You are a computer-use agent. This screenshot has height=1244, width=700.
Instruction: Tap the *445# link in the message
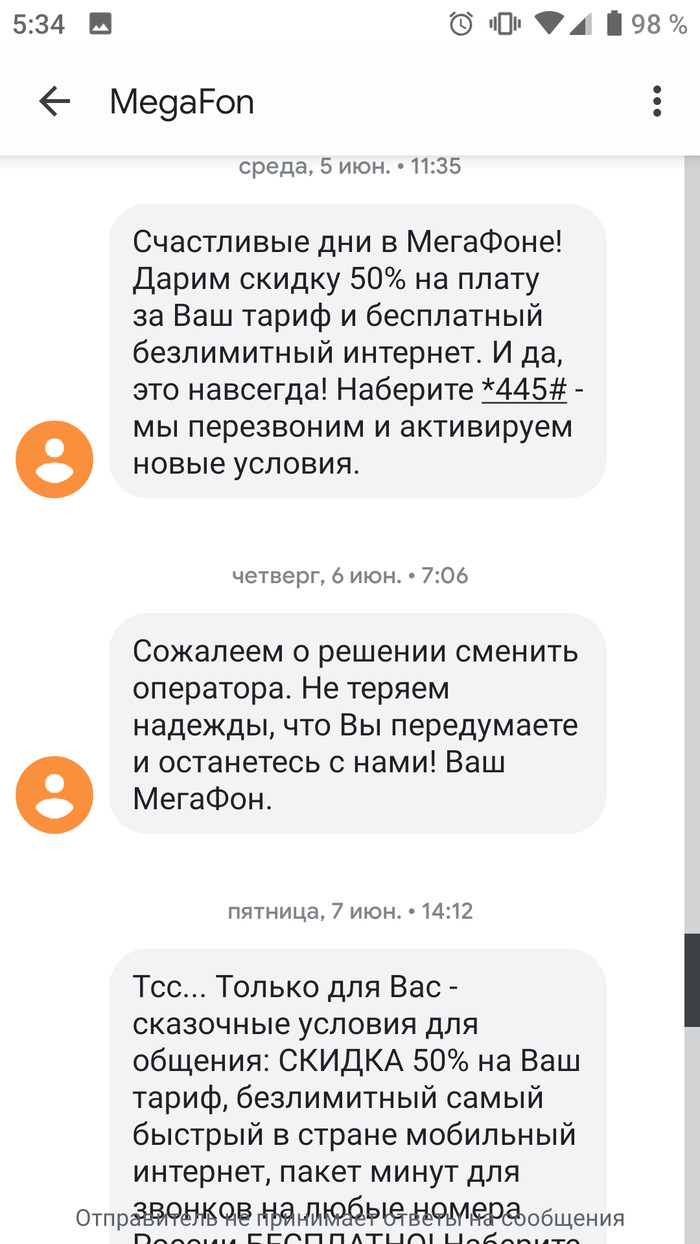(524, 389)
